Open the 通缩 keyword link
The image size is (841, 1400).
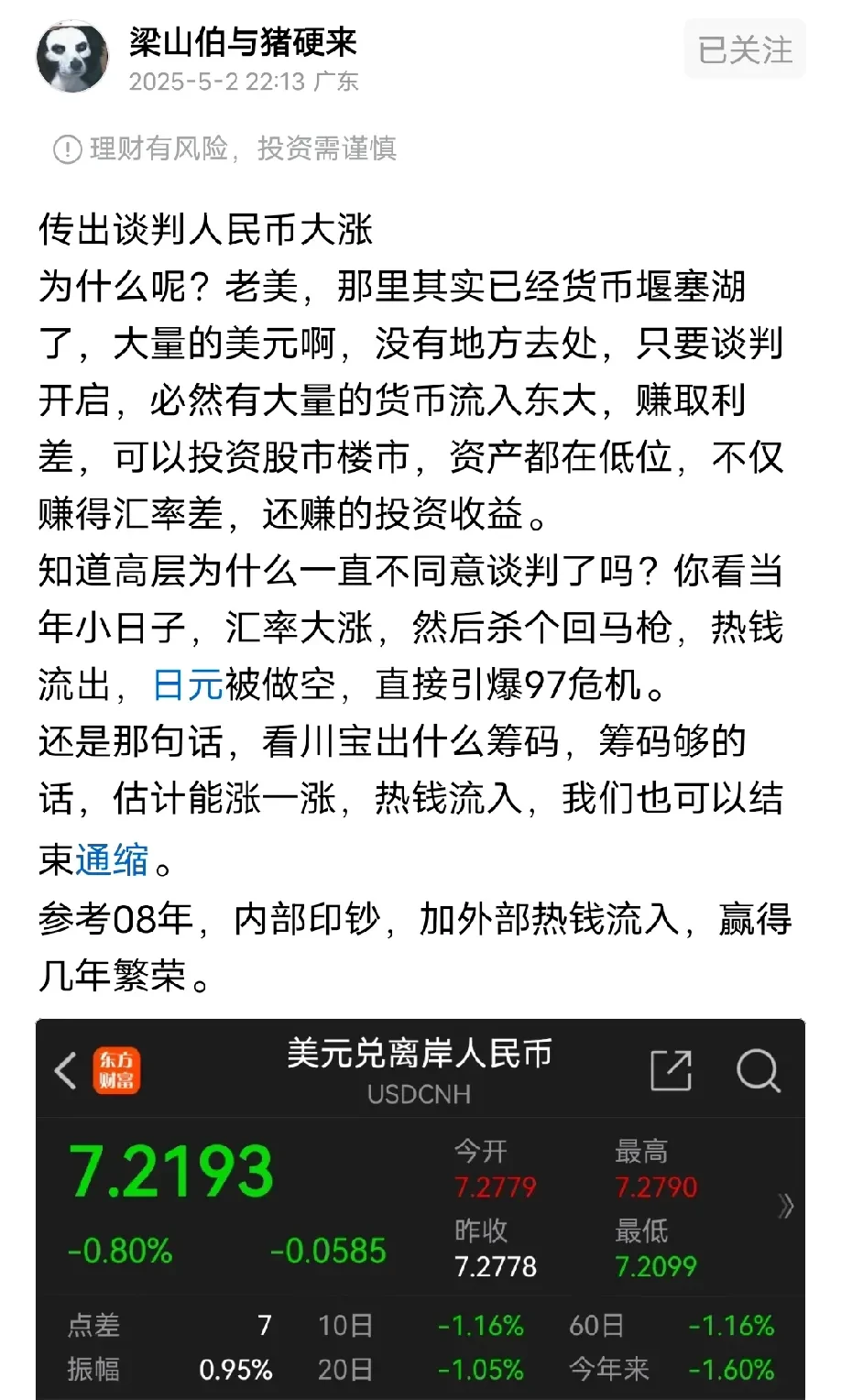112,859
